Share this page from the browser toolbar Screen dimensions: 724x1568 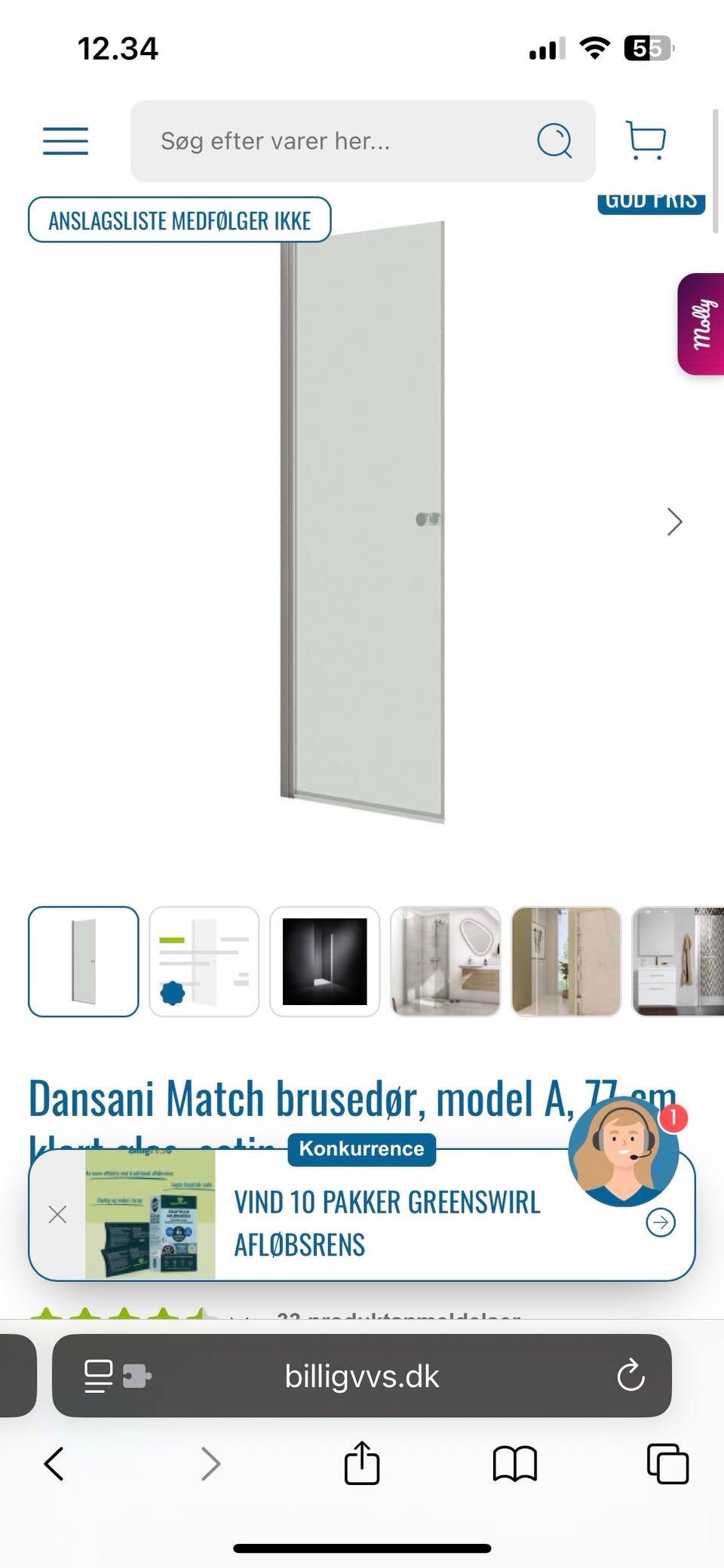coord(362,1462)
